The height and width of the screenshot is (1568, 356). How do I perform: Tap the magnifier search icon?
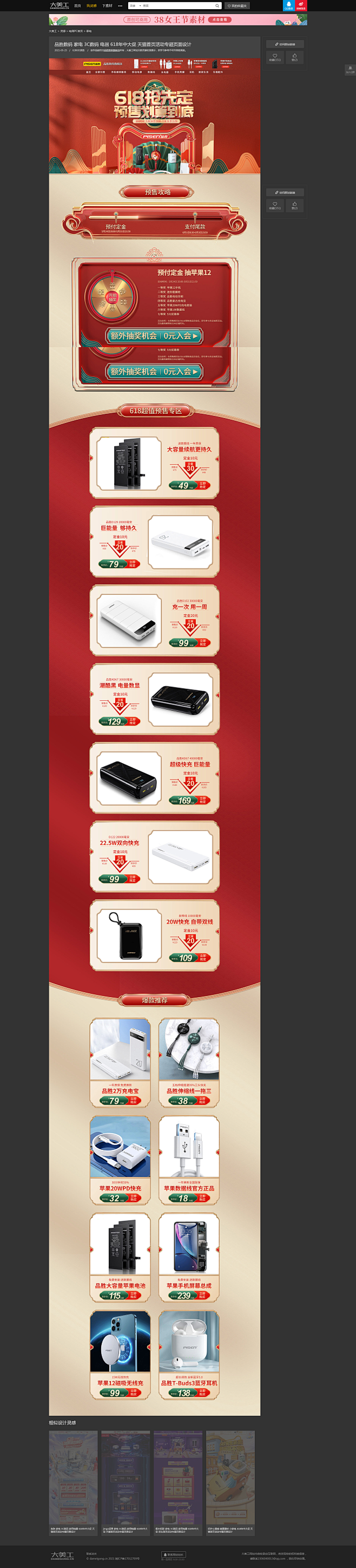click(217, 5)
